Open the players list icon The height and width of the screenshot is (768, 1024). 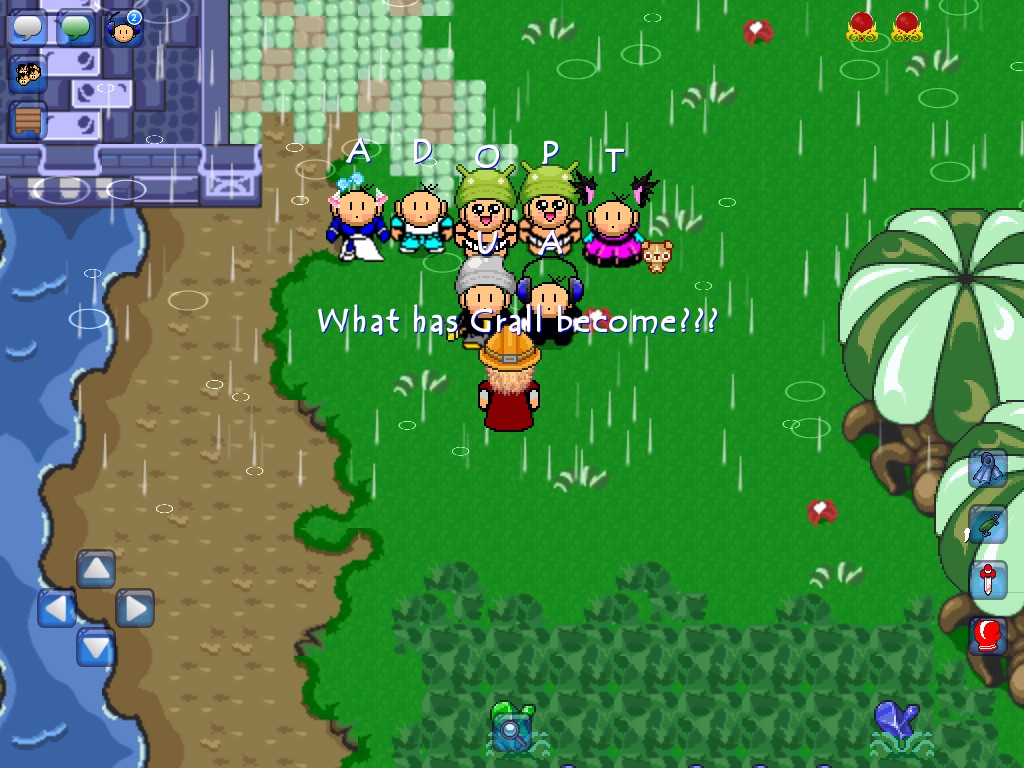[x=28, y=74]
